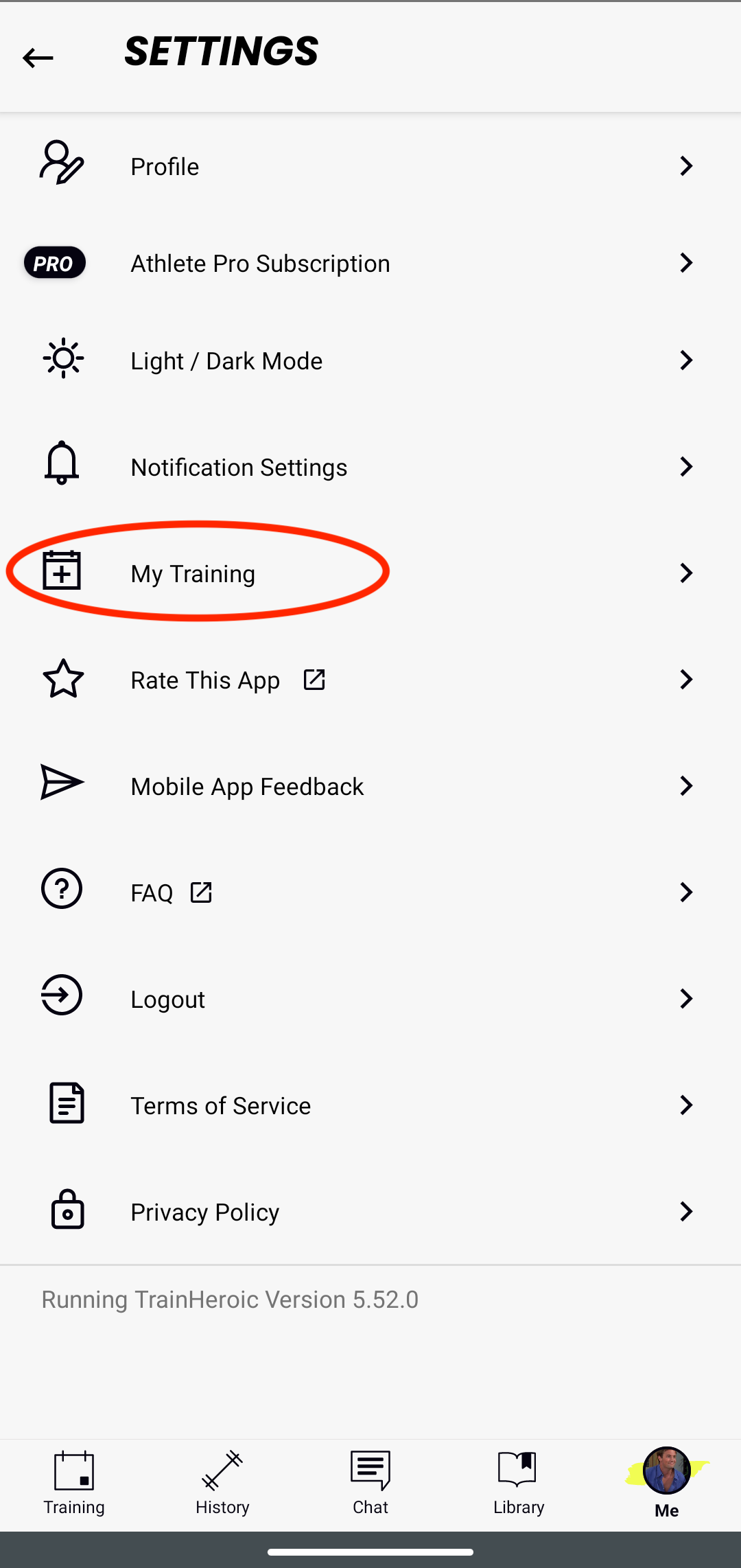
Task: Open the FAQ page
Action: tap(370, 892)
